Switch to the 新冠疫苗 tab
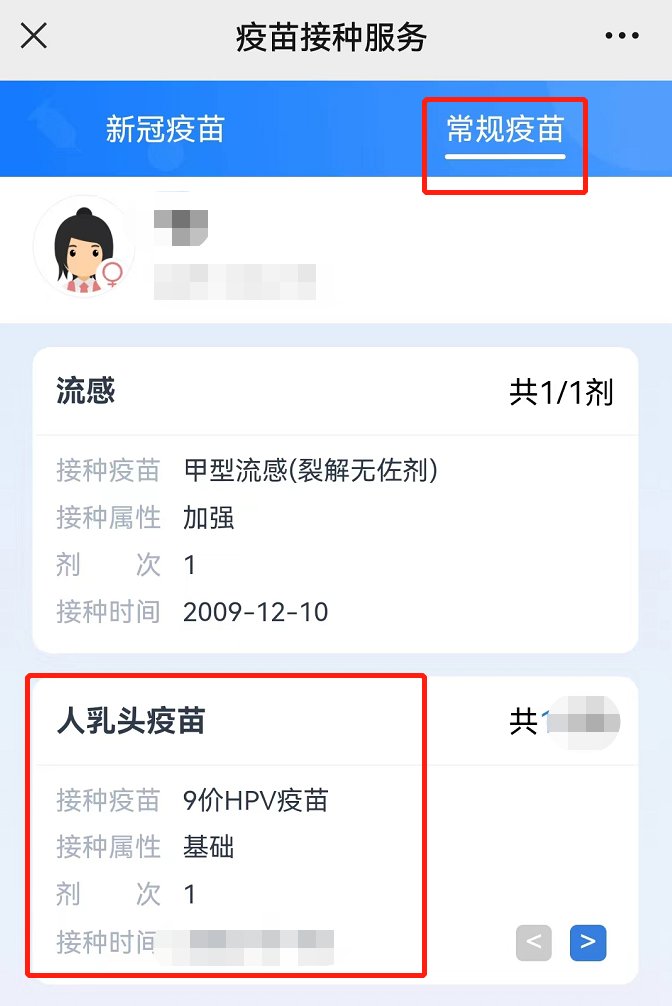672x1006 pixels. [165, 130]
